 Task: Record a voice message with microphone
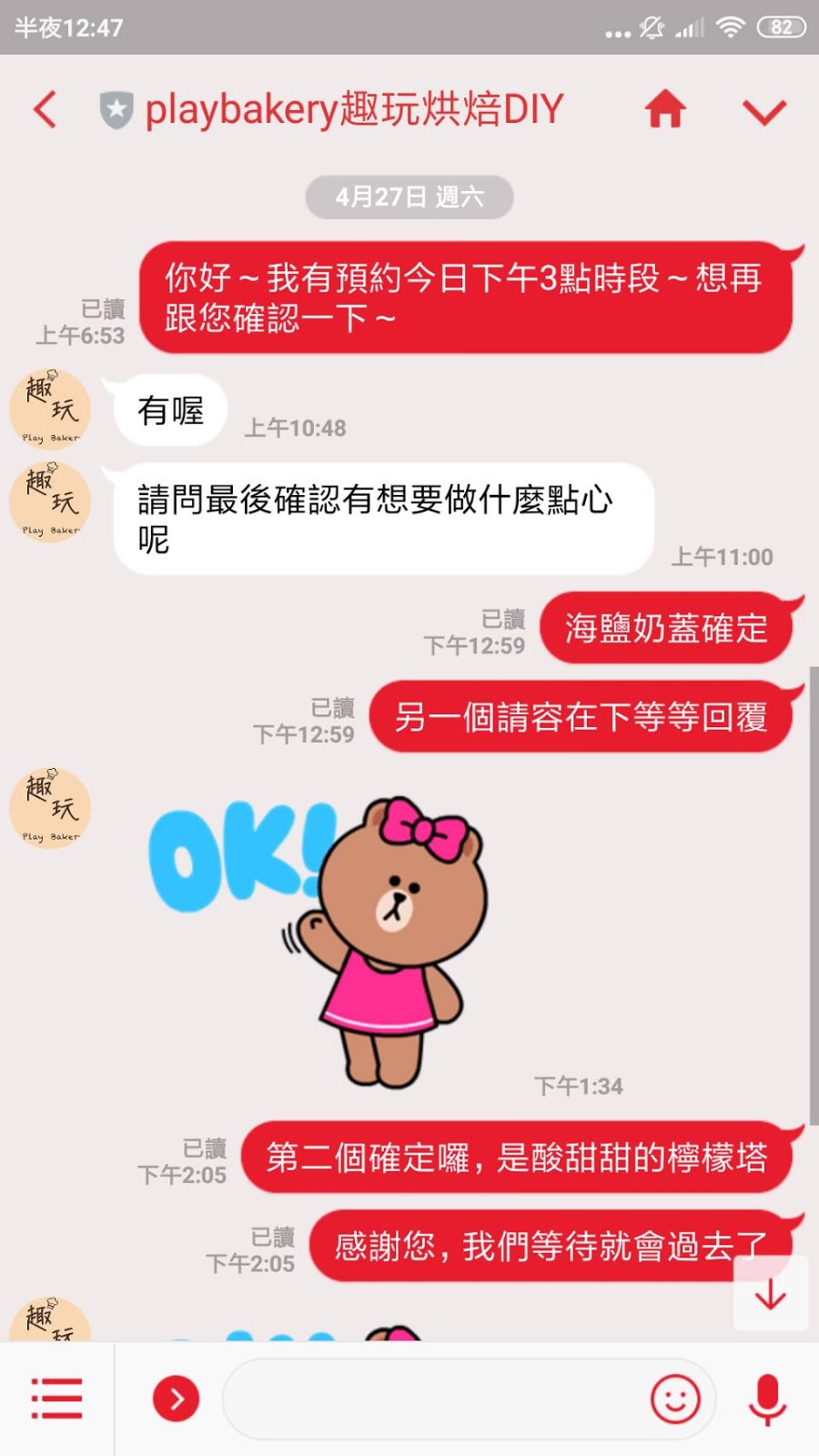pyautogui.click(x=767, y=1399)
